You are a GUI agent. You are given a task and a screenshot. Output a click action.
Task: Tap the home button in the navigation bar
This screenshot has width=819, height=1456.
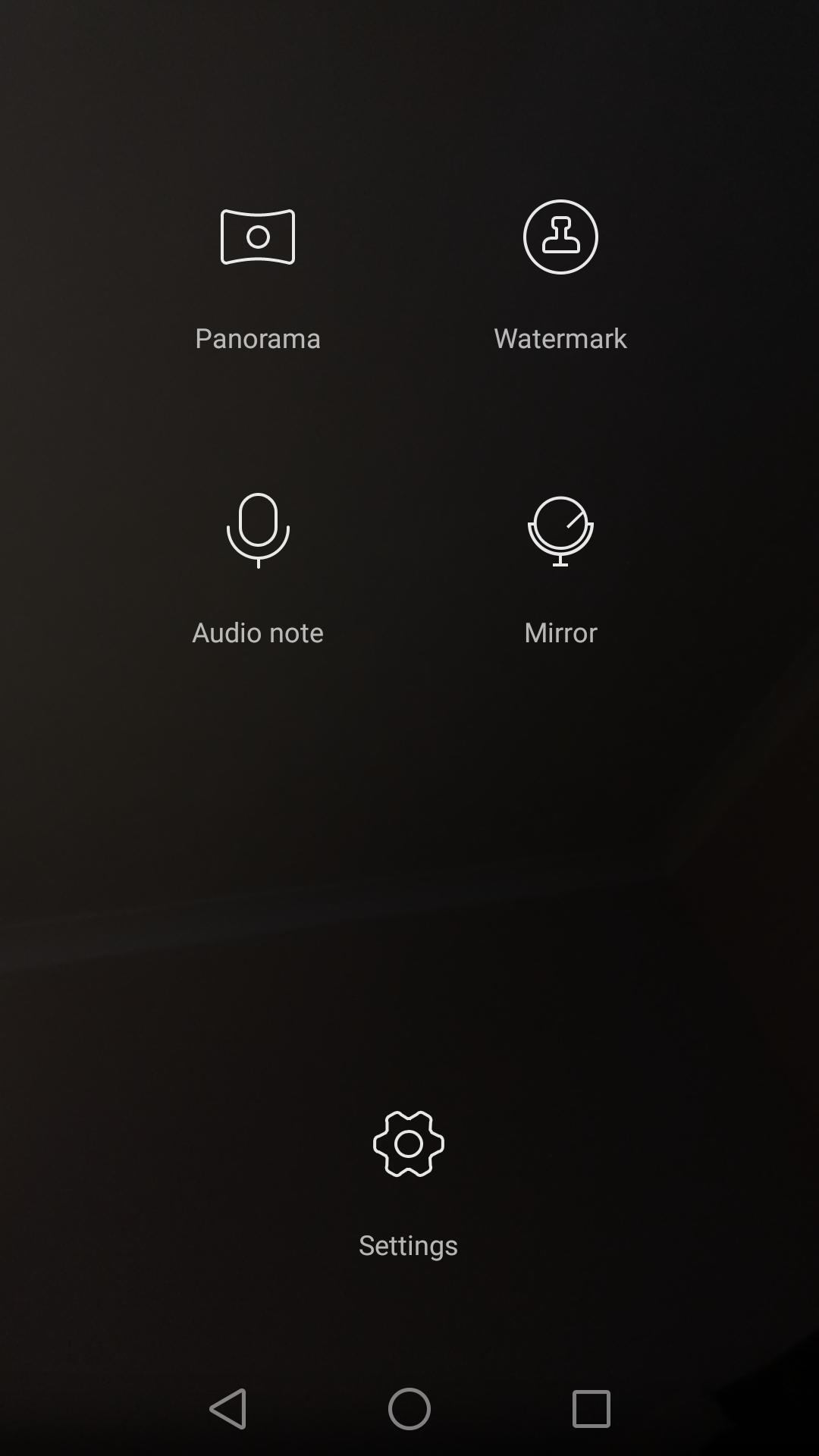coord(409,1409)
